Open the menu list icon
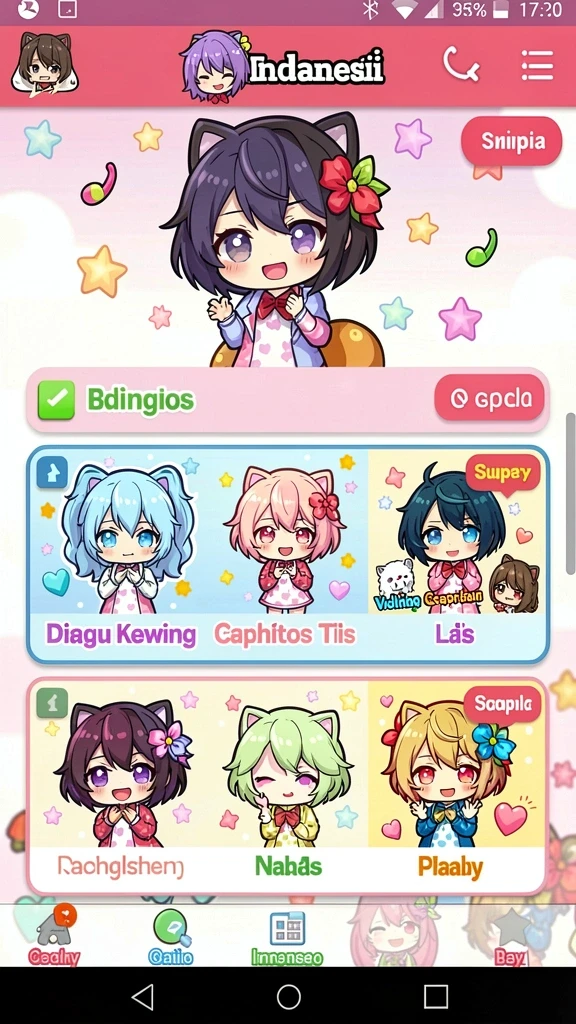This screenshot has width=576, height=1024. tap(537, 65)
